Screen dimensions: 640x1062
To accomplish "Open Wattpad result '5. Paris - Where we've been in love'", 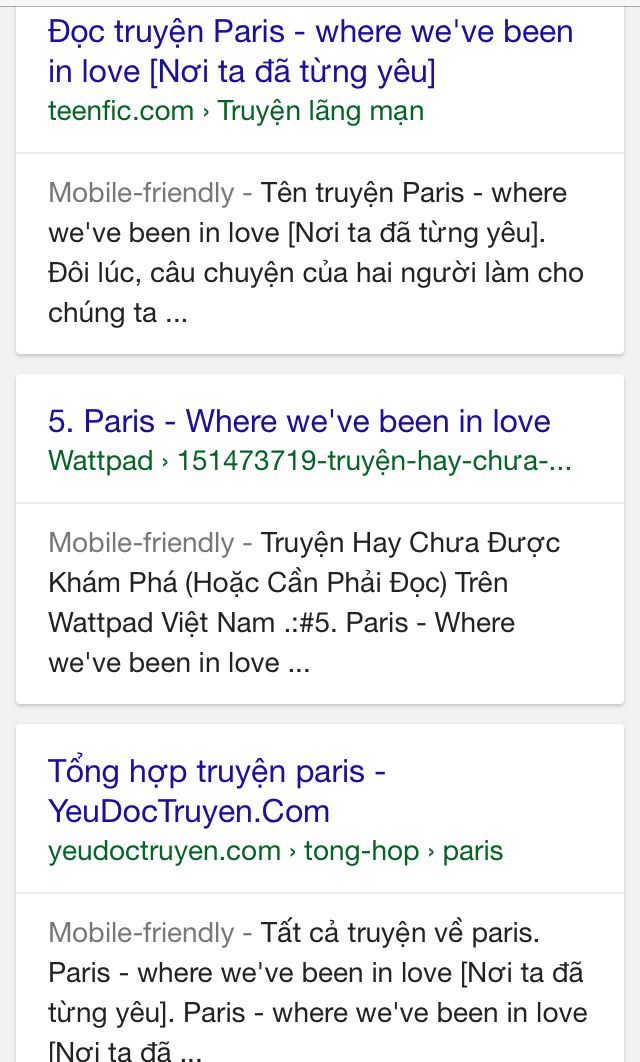I will tap(299, 421).
